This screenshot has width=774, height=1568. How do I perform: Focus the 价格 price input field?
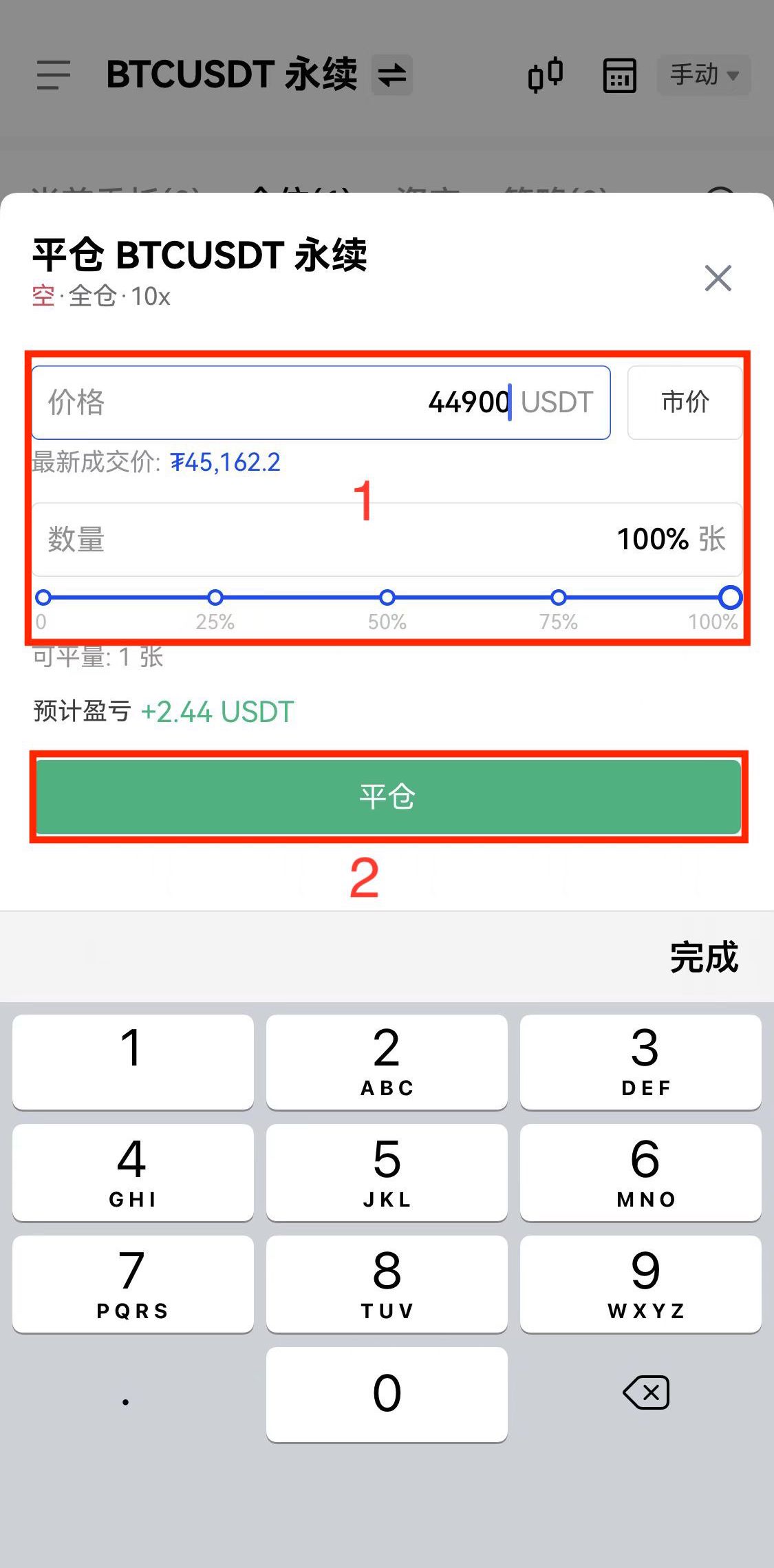321,403
